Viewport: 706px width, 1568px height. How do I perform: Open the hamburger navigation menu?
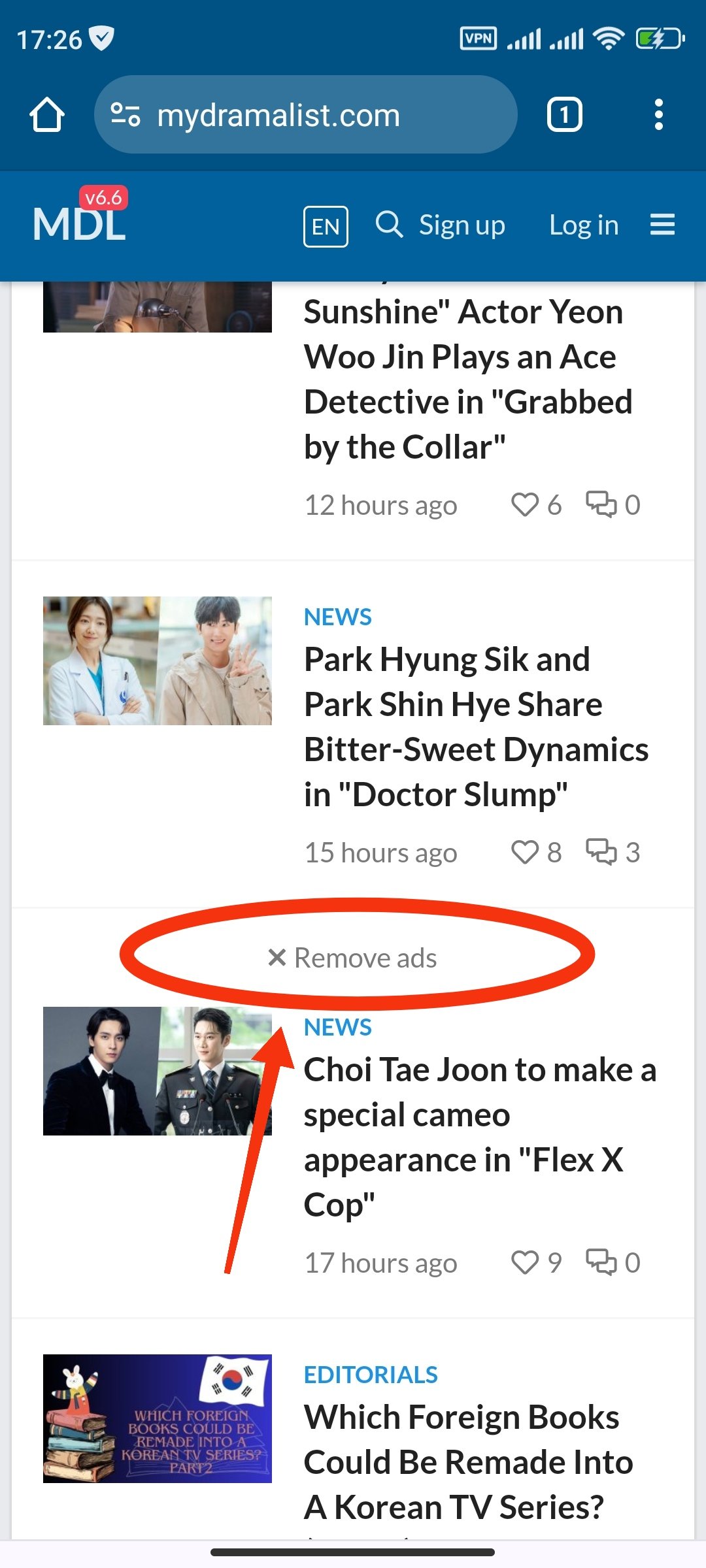pos(662,225)
